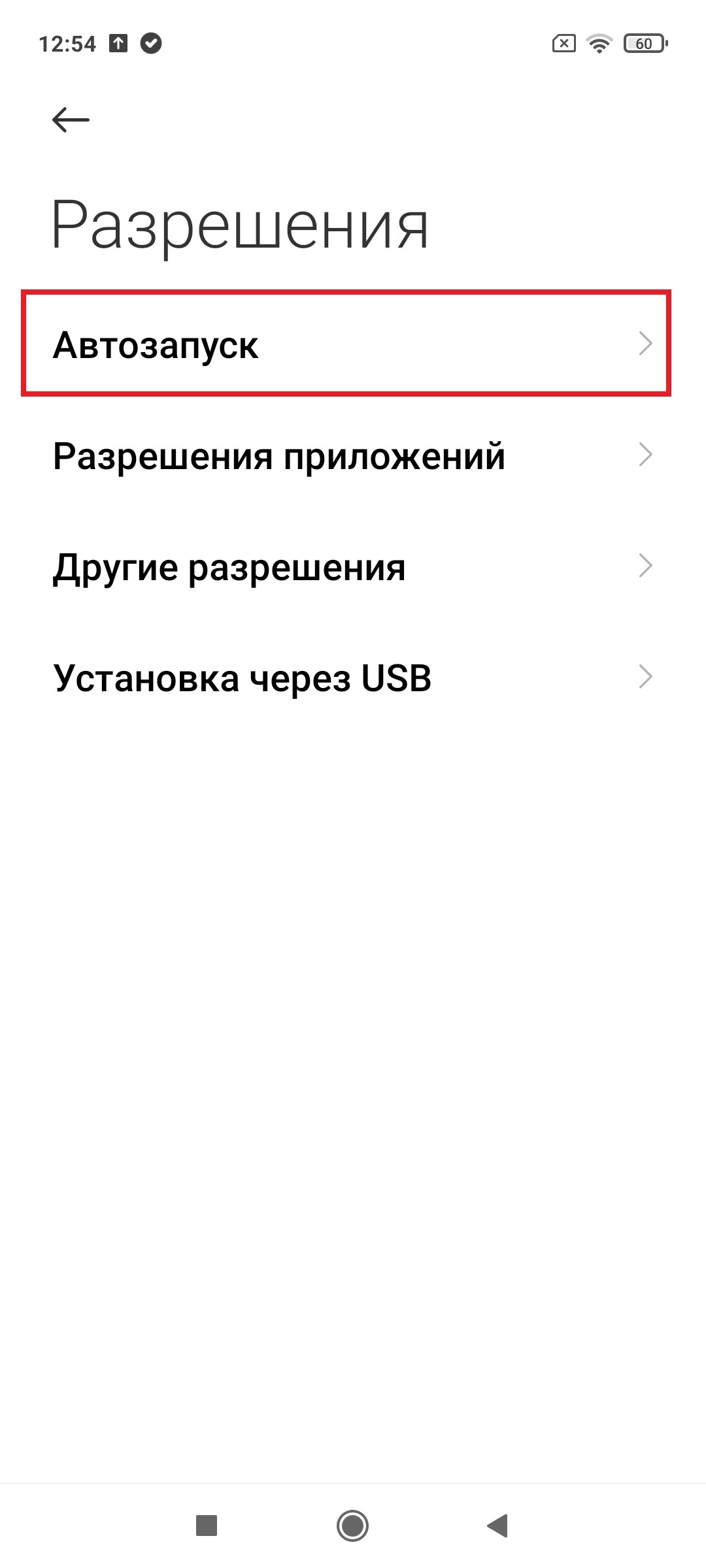The image size is (706, 1568).
Task: Open Разрешения приложений
Action: [346, 455]
